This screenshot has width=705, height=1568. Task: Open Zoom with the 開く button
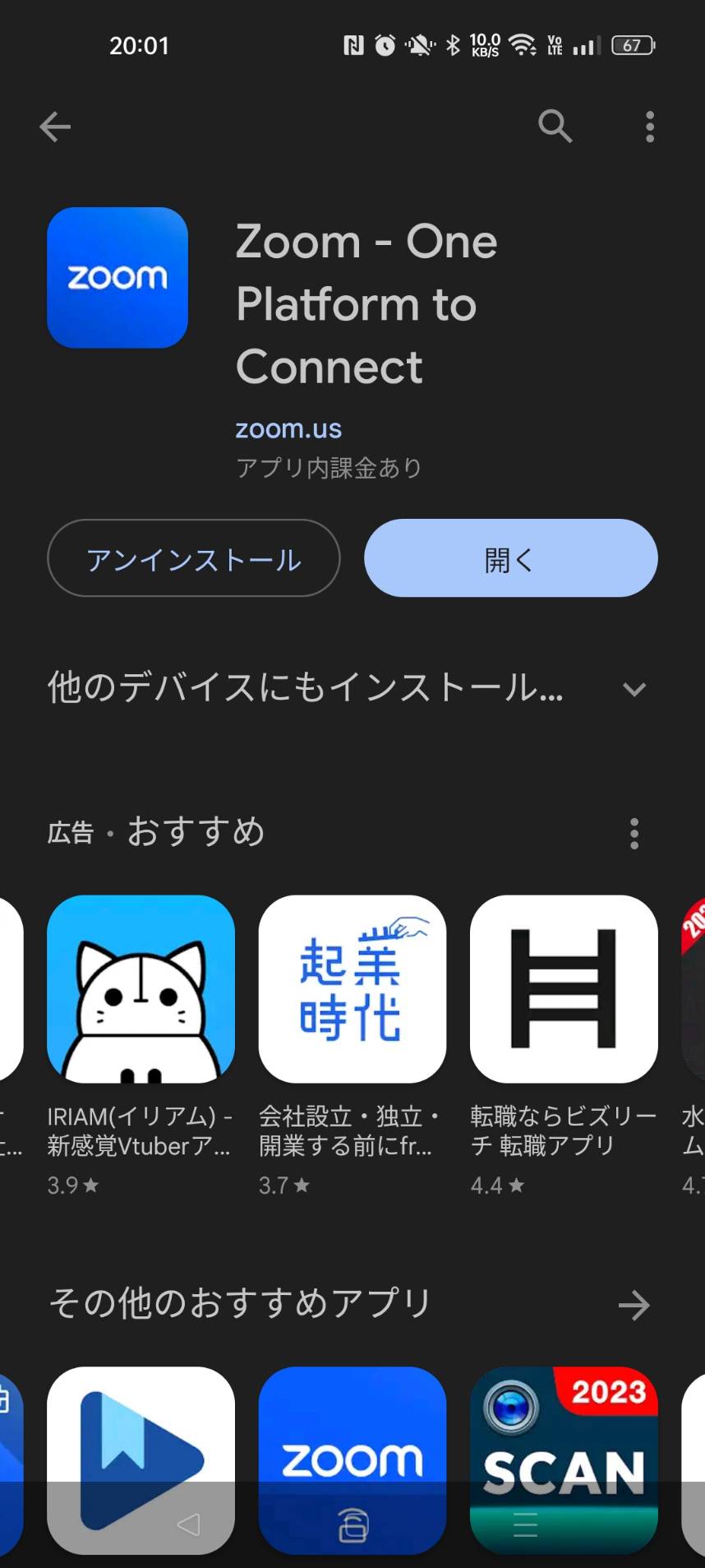coord(510,558)
